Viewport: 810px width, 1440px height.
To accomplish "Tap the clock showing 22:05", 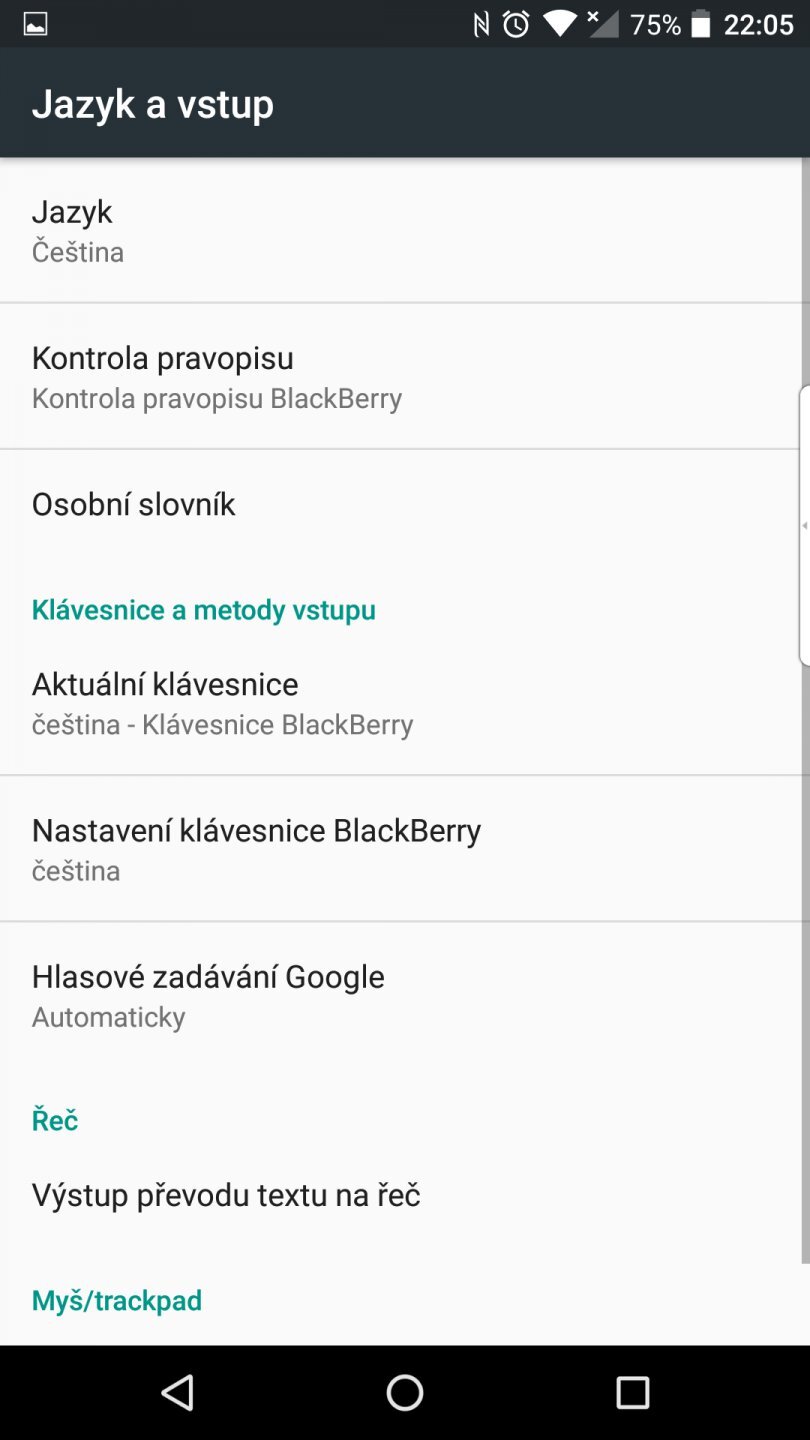I will click(x=758, y=24).
